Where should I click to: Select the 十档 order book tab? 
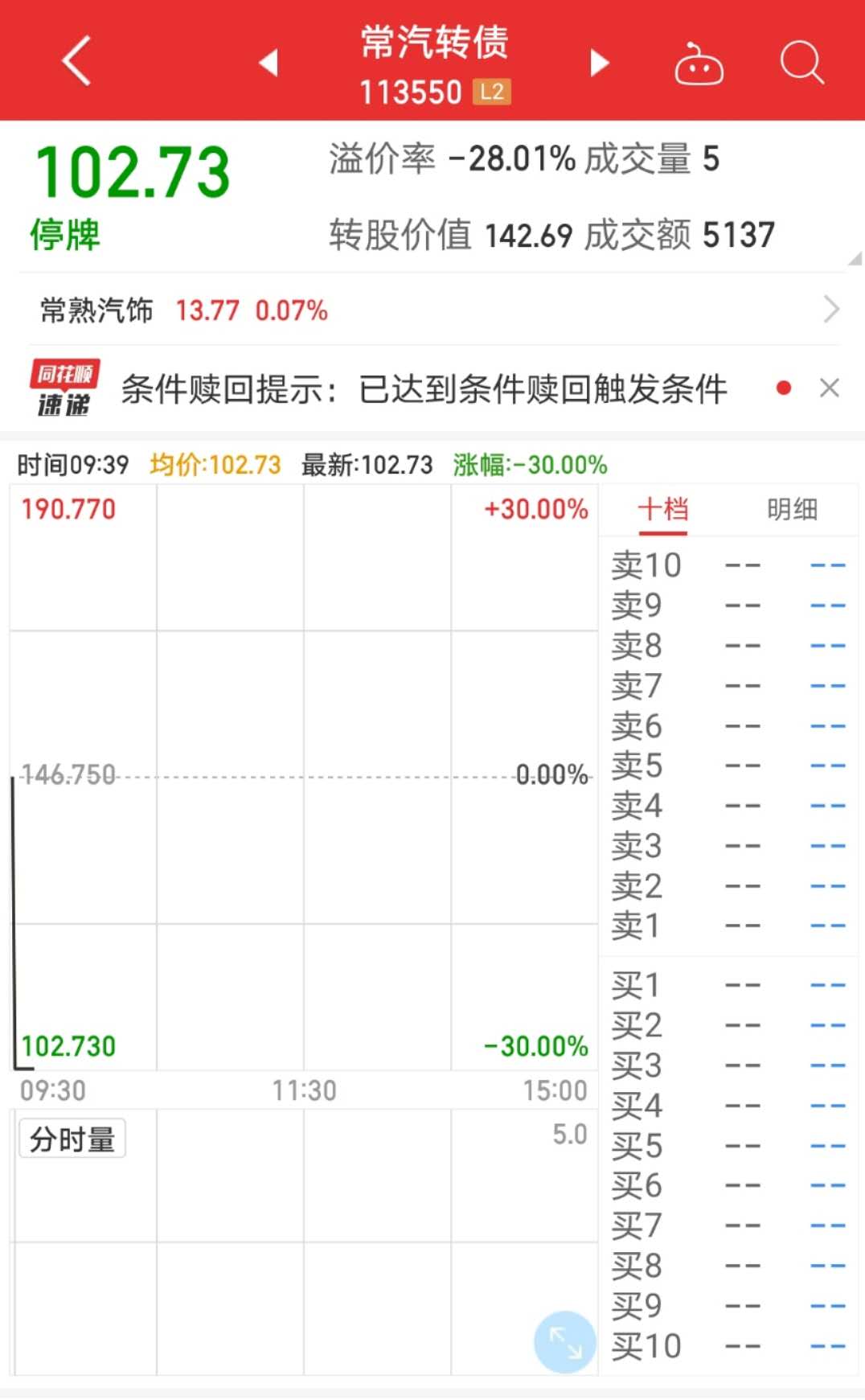662,509
